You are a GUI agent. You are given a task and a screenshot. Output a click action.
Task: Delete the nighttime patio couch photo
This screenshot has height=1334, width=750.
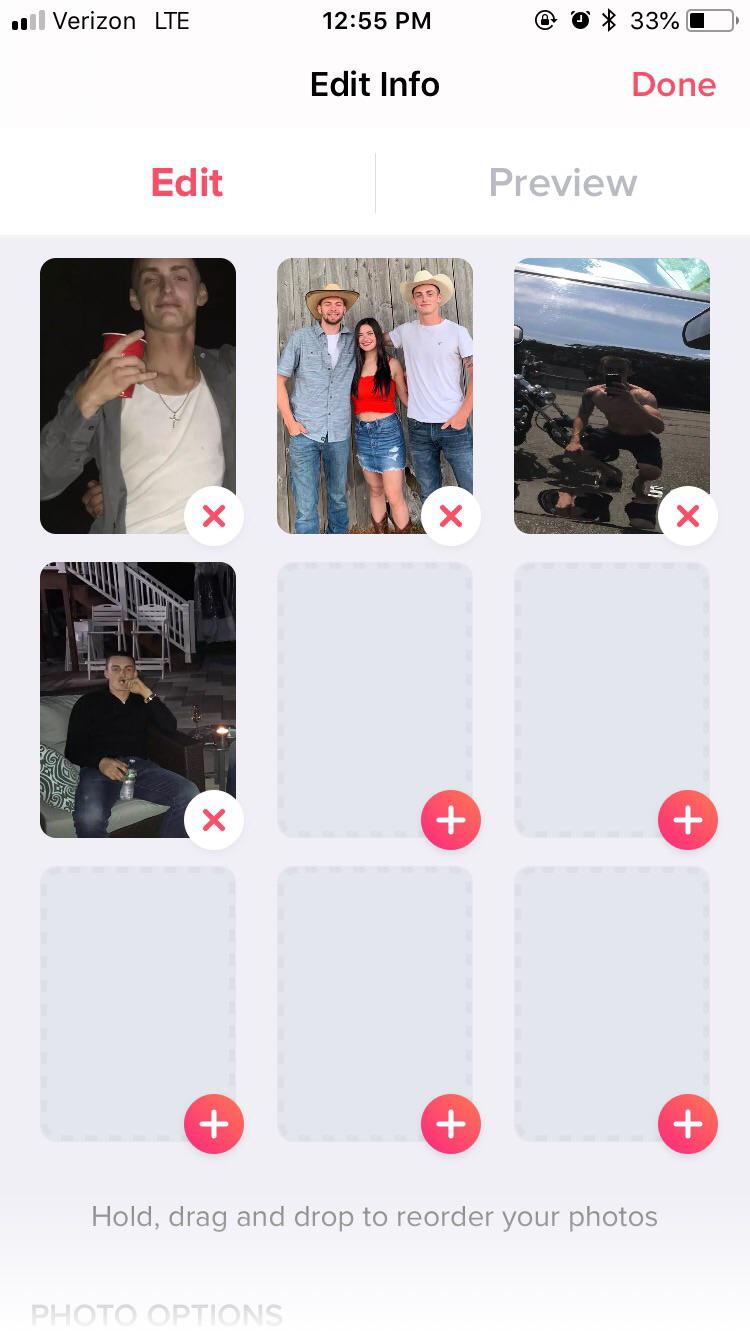click(214, 820)
